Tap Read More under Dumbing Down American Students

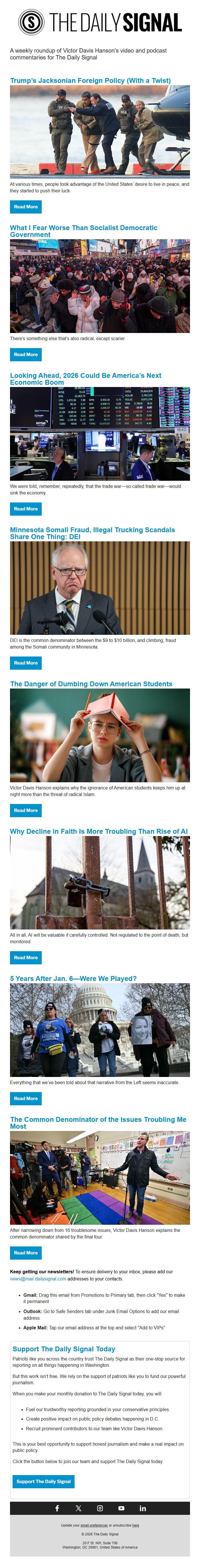click(x=25, y=810)
